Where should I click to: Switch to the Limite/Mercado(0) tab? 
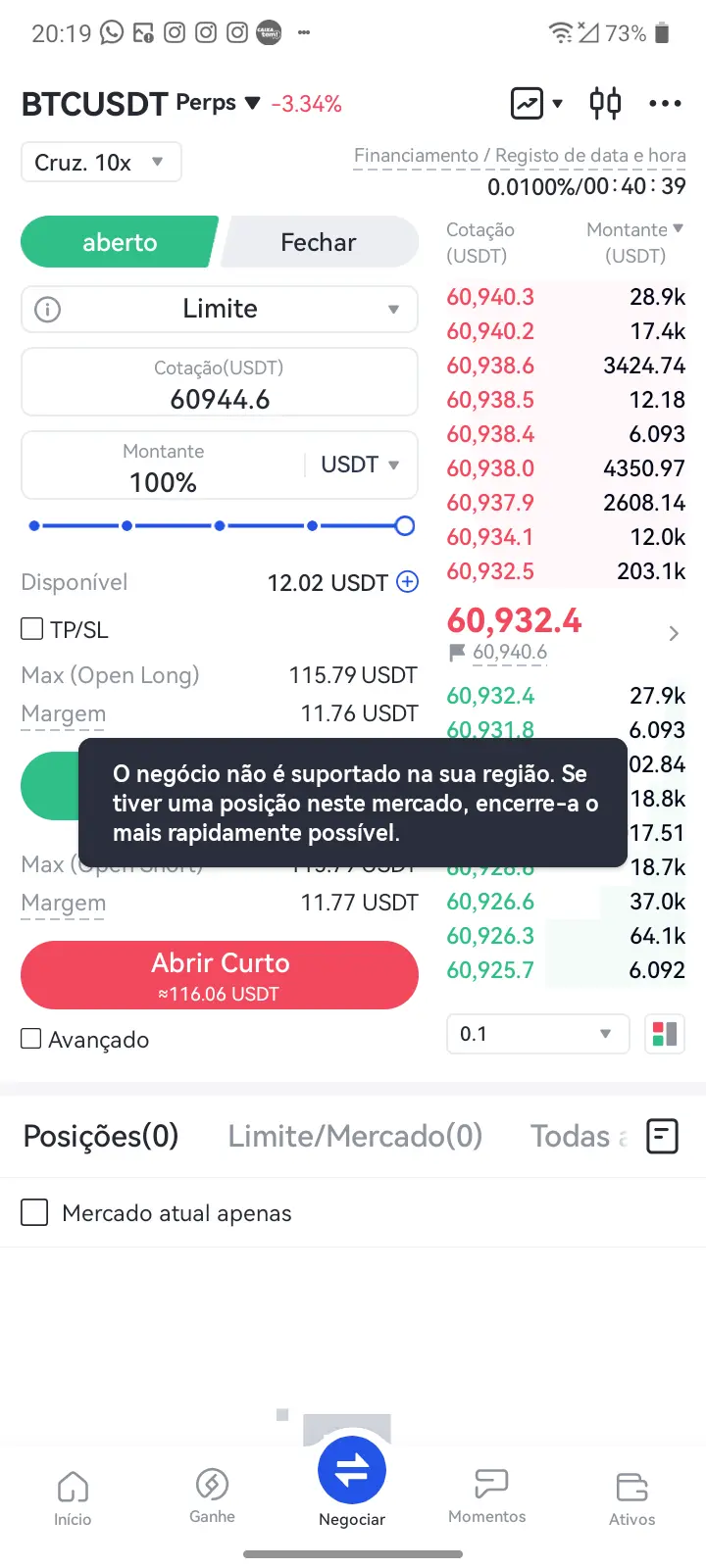355,1136
